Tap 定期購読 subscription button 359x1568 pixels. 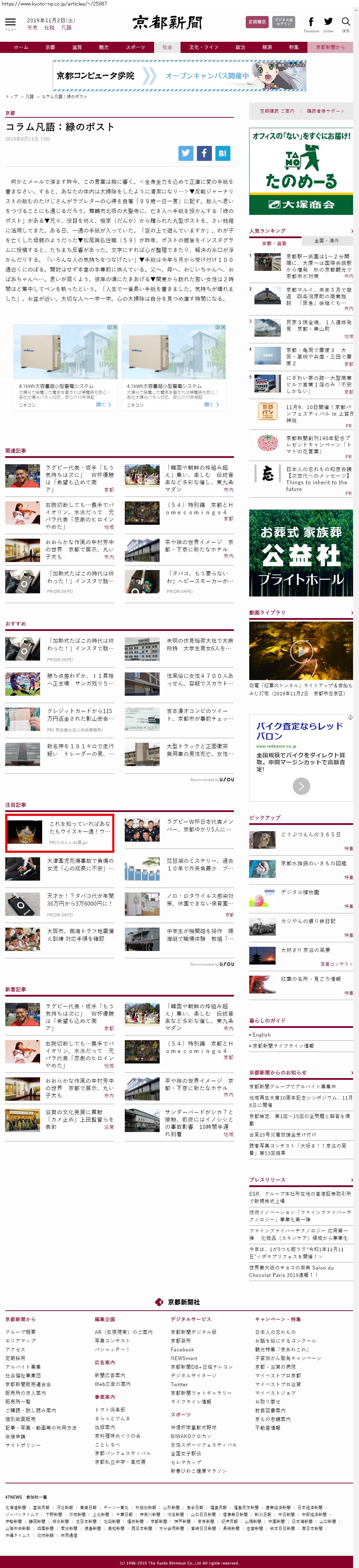pos(257,22)
